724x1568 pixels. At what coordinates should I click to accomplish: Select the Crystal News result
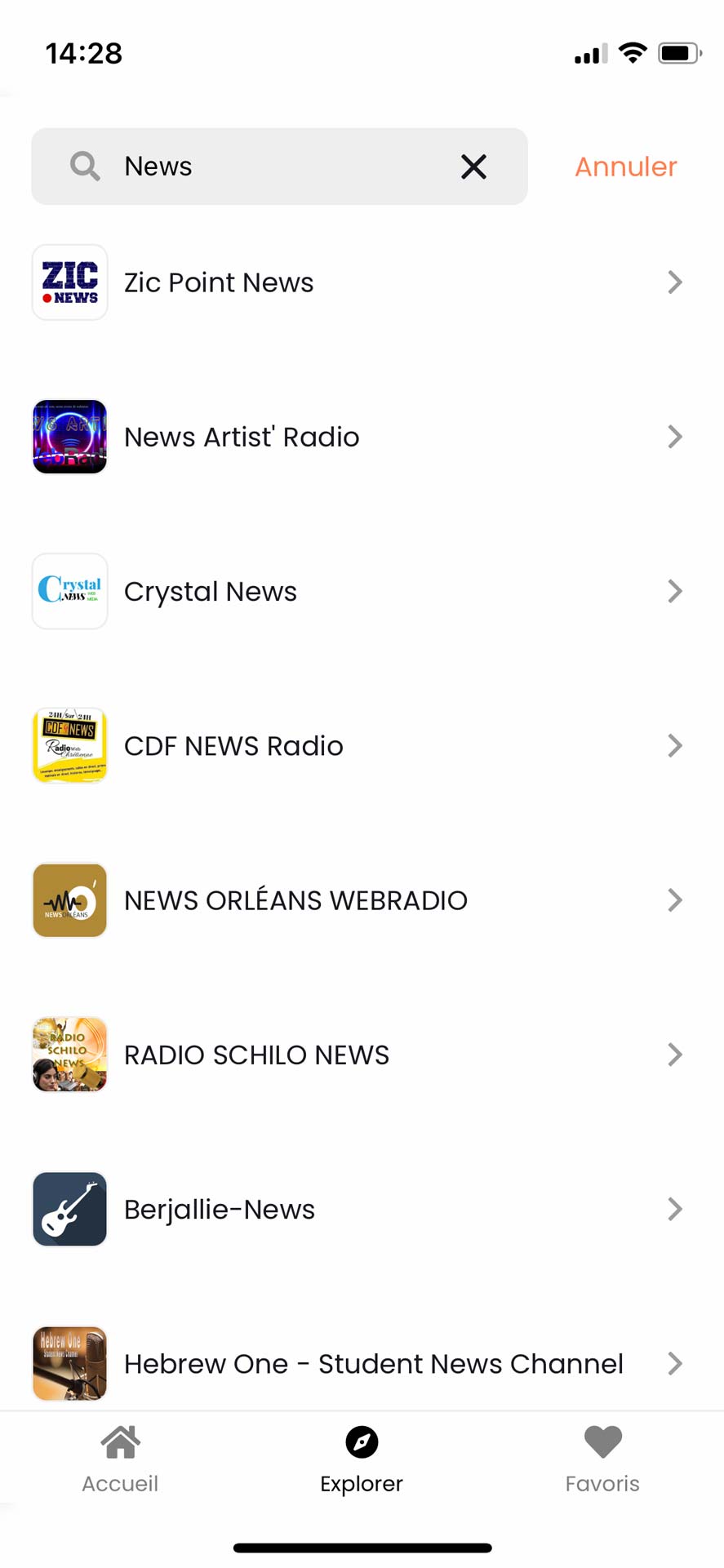click(362, 591)
